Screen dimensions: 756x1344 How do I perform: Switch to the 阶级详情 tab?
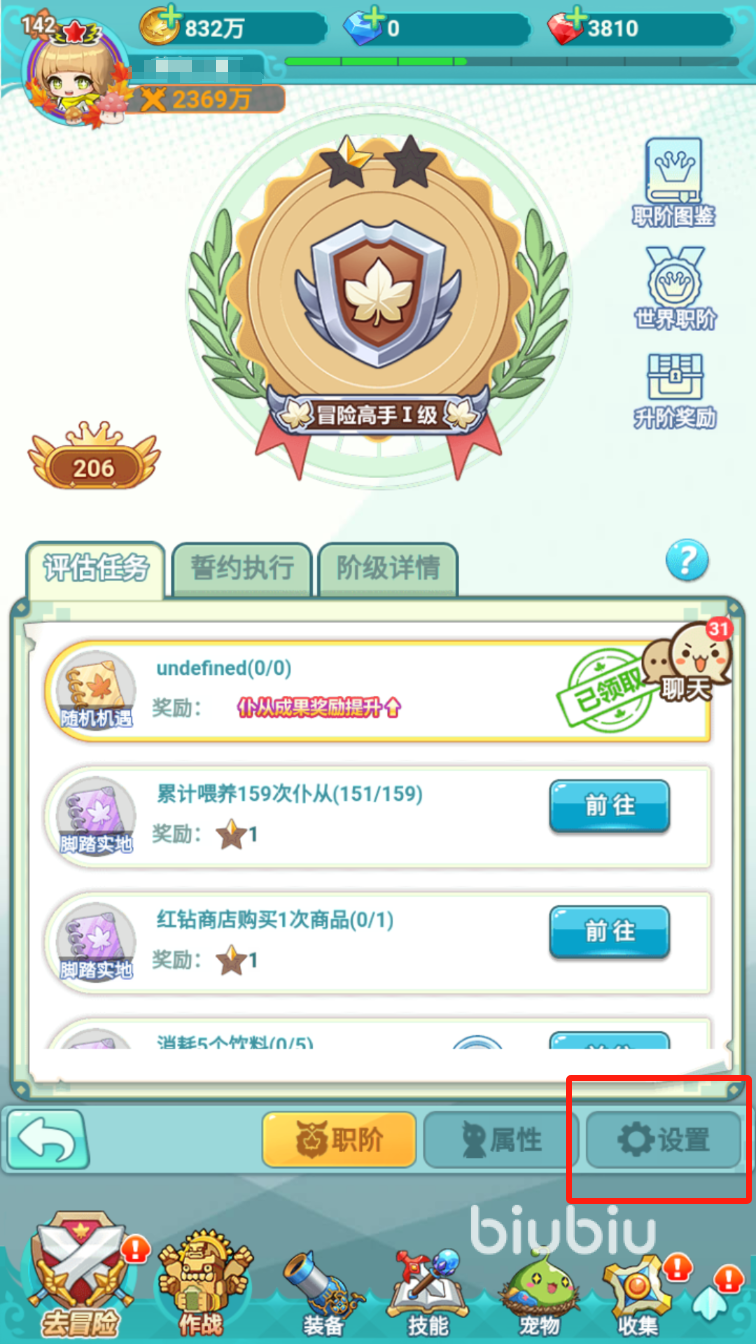[388, 569]
